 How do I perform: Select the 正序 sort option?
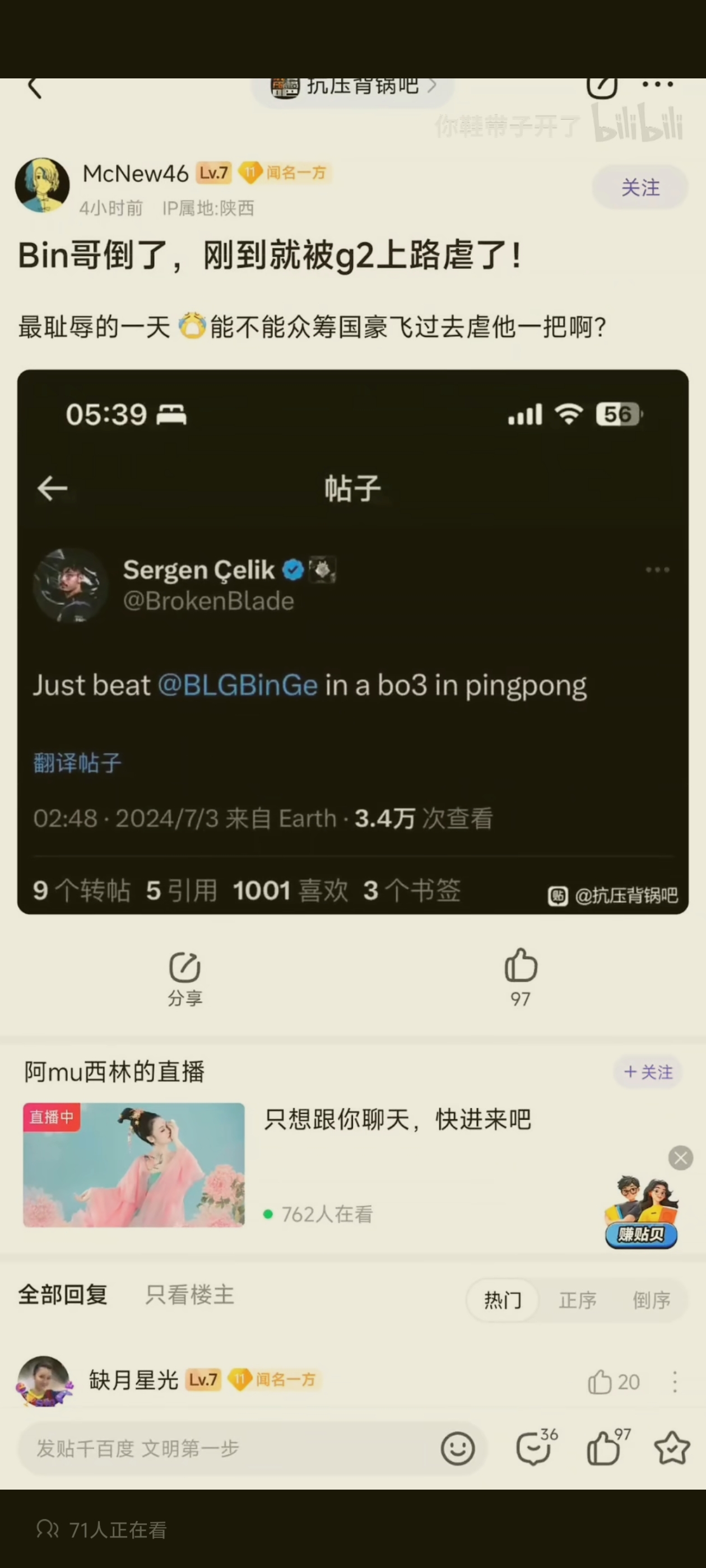coord(578,1300)
